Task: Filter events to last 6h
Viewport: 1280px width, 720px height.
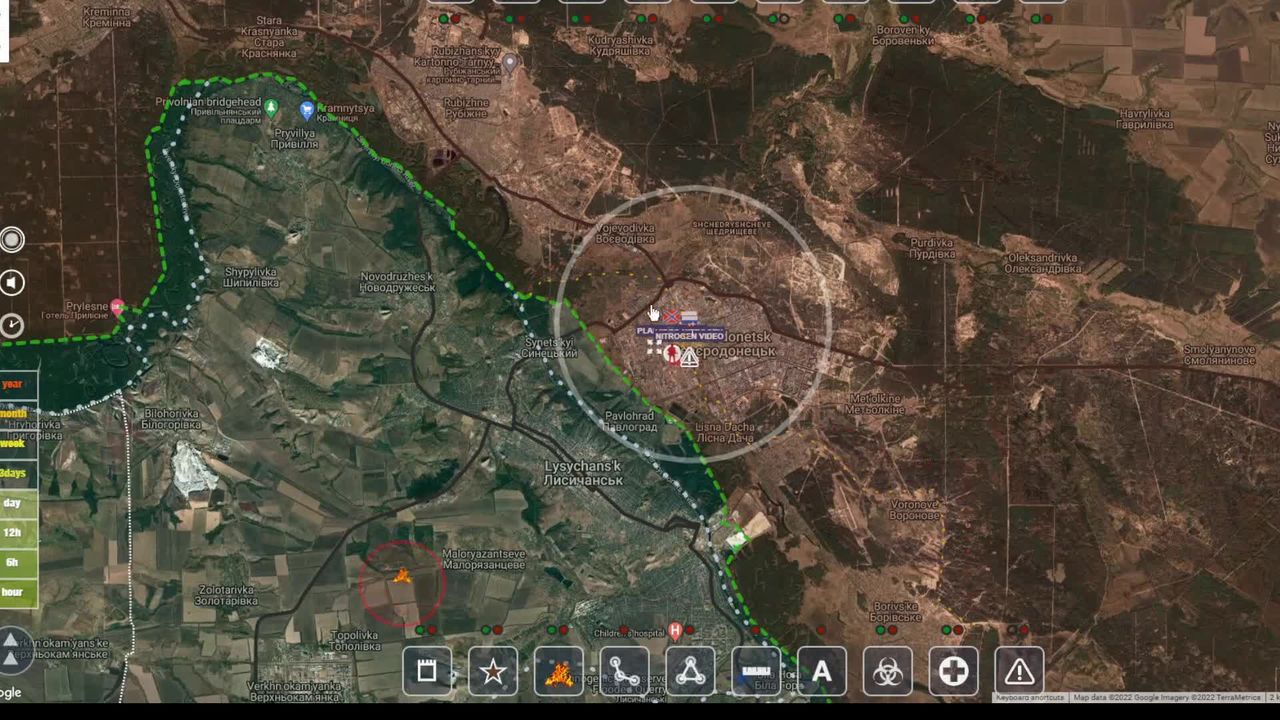Action: click(13, 562)
